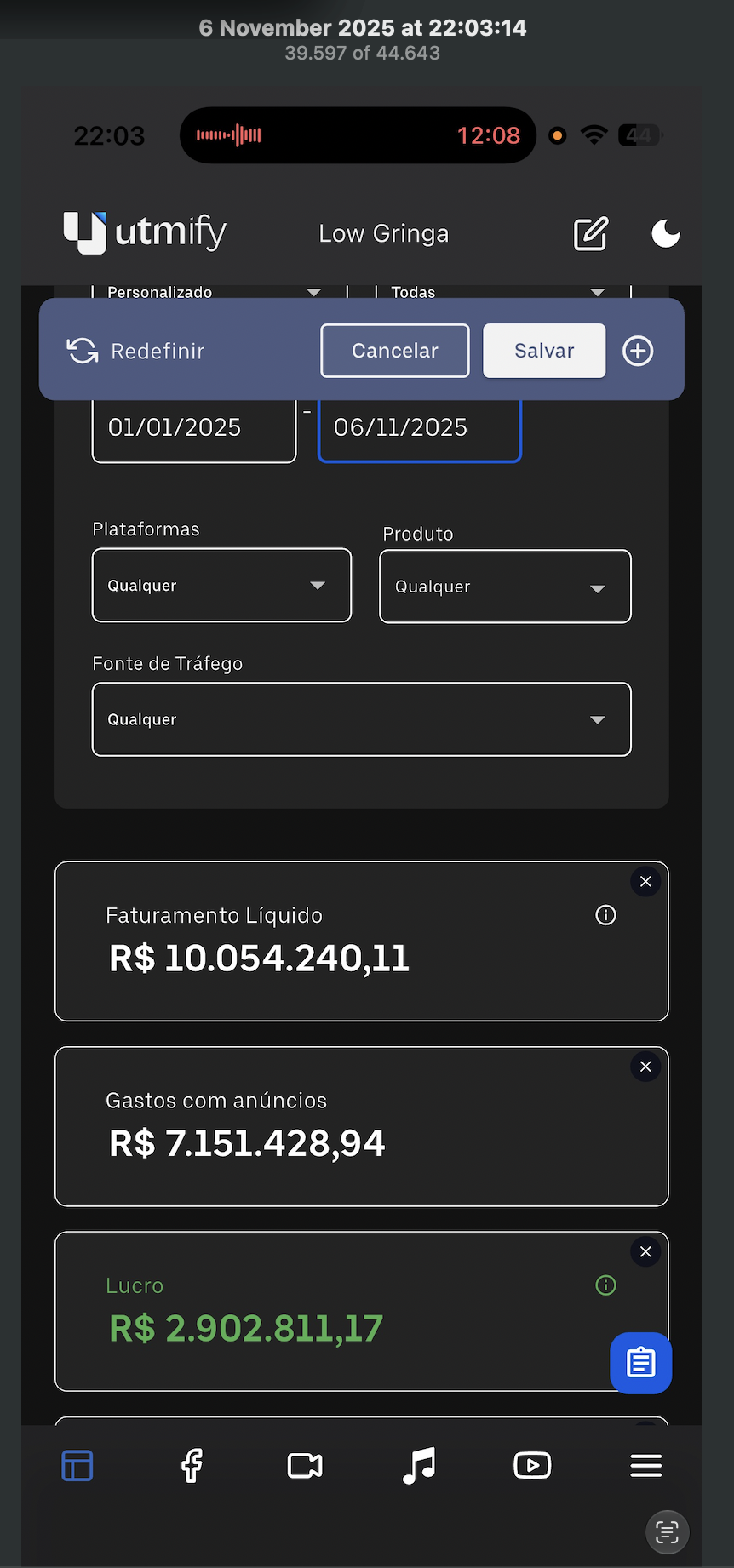734x1568 pixels.
Task: Remove the Gastos com anúncios card
Action: 645,1067
